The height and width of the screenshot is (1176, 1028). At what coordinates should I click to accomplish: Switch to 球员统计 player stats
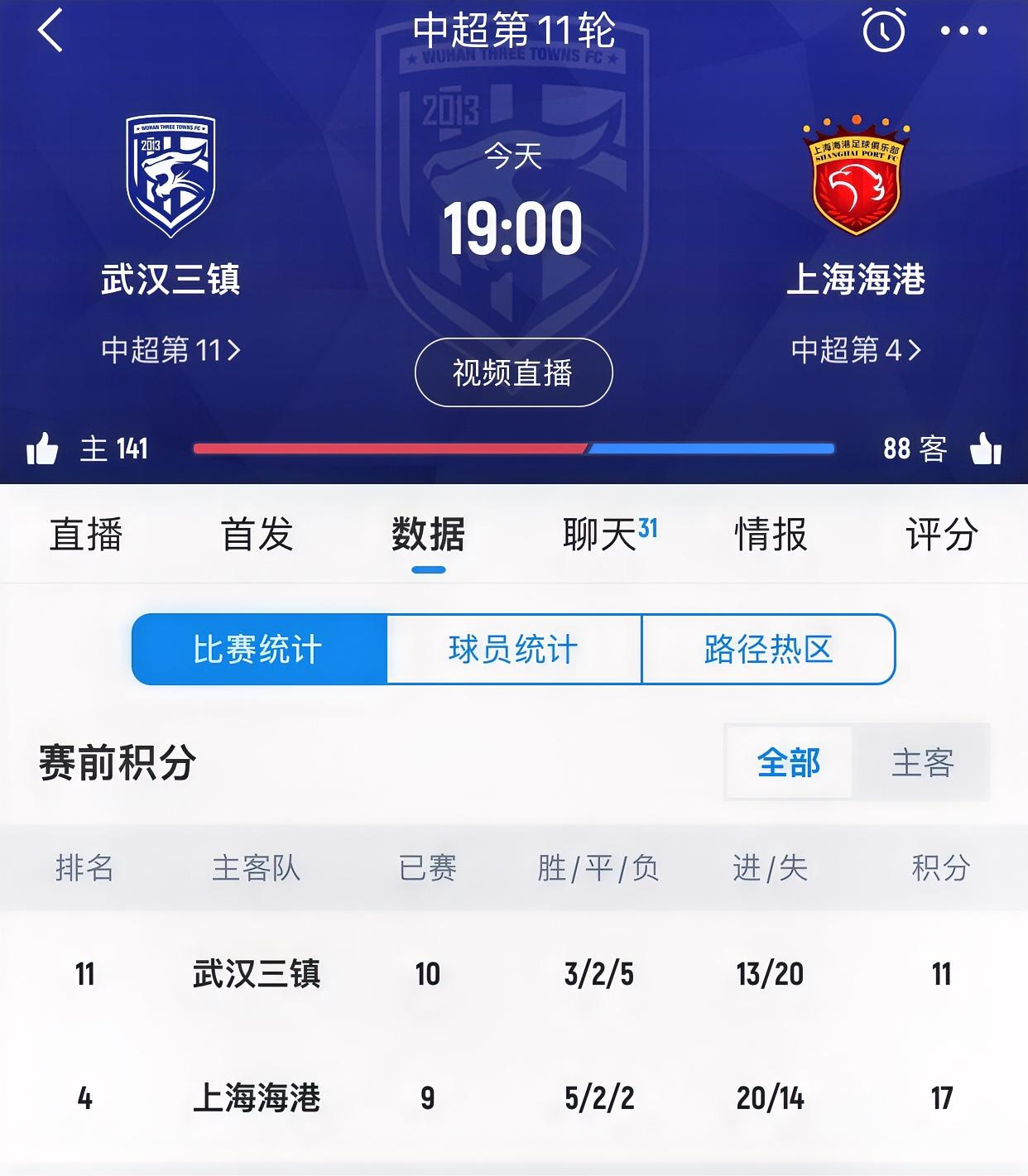coord(513,650)
